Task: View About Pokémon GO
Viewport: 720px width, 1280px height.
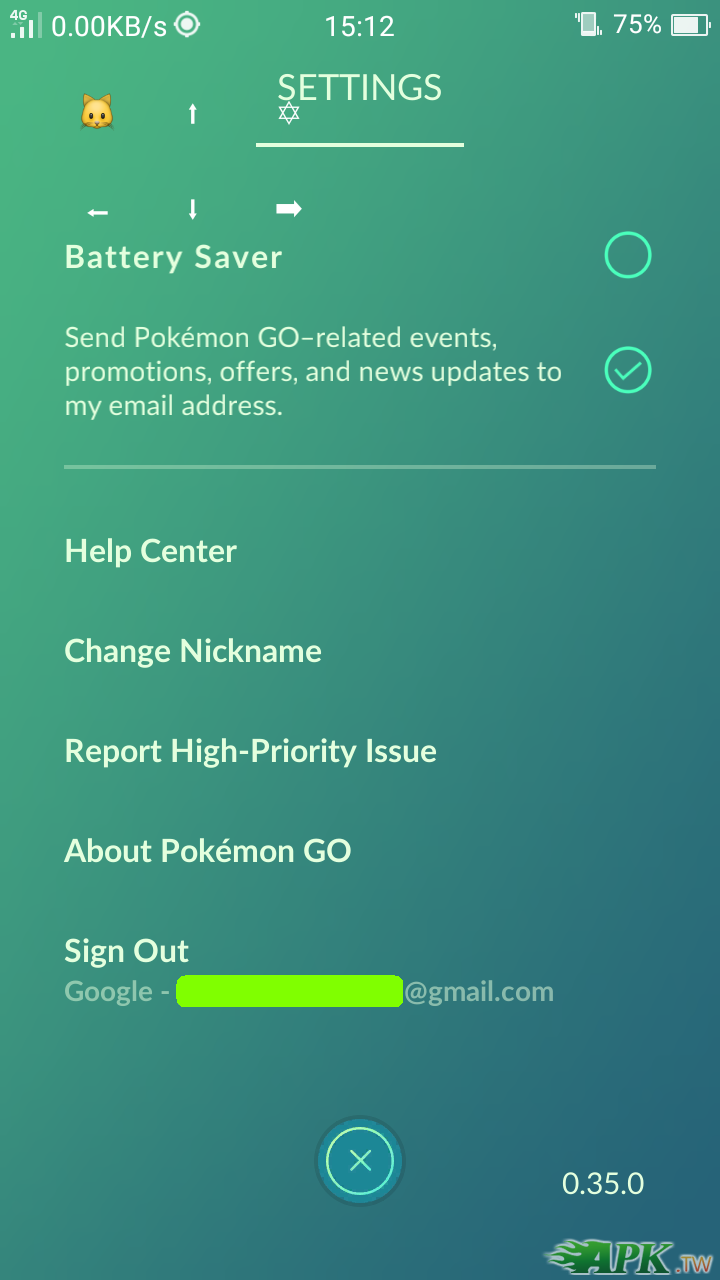Action: click(x=208, y=851)
